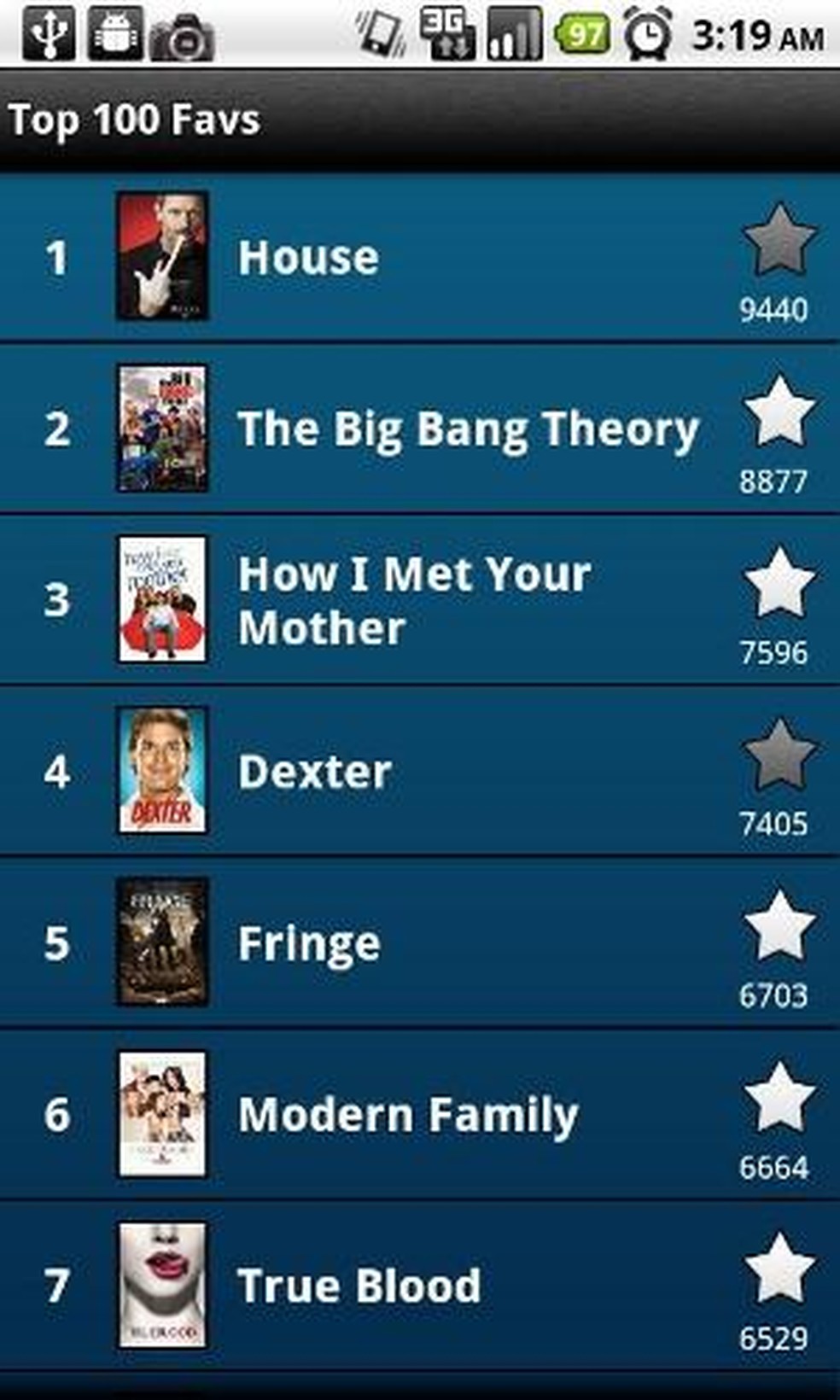The image size is (840, 1400).
Task: Unfavorite How I Met Your Mother star
Action: click(x=779, y=583)
